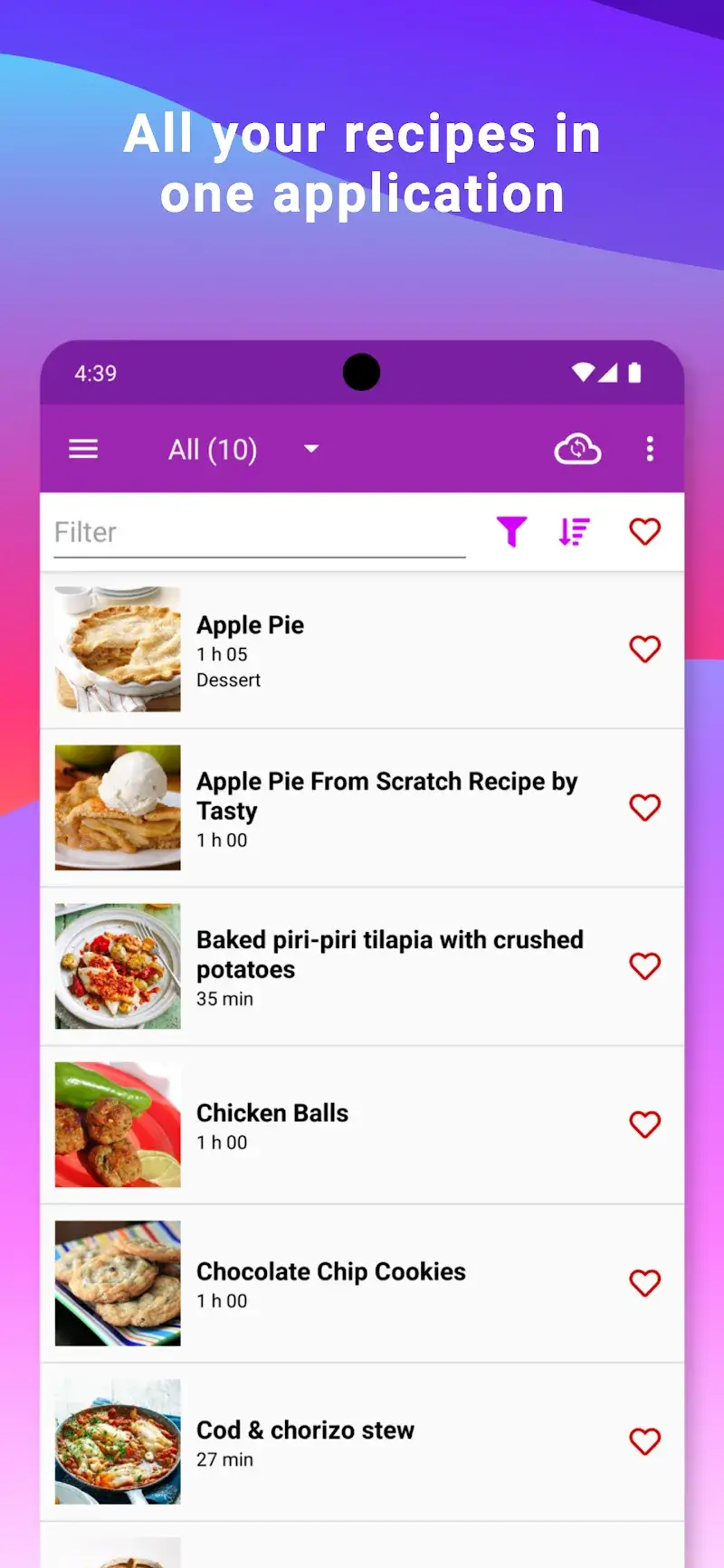724x1568 pixels.
Task: Open the overflow three-dot menu
Action: (650, 449)
